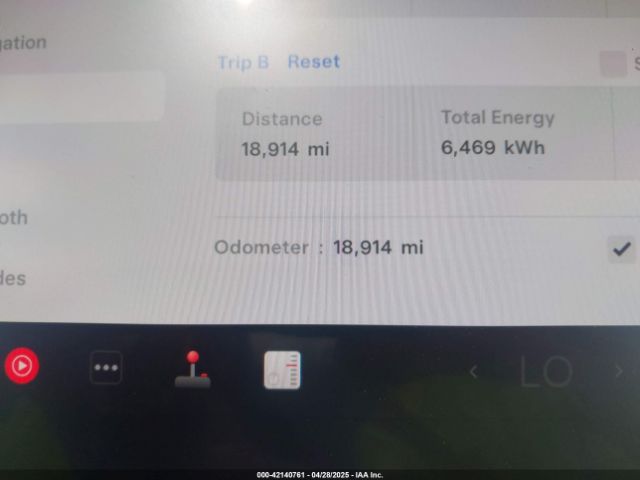Open the all apps three-dot launcher
Viewport: 640px width, 480px height.
[106, 368]
